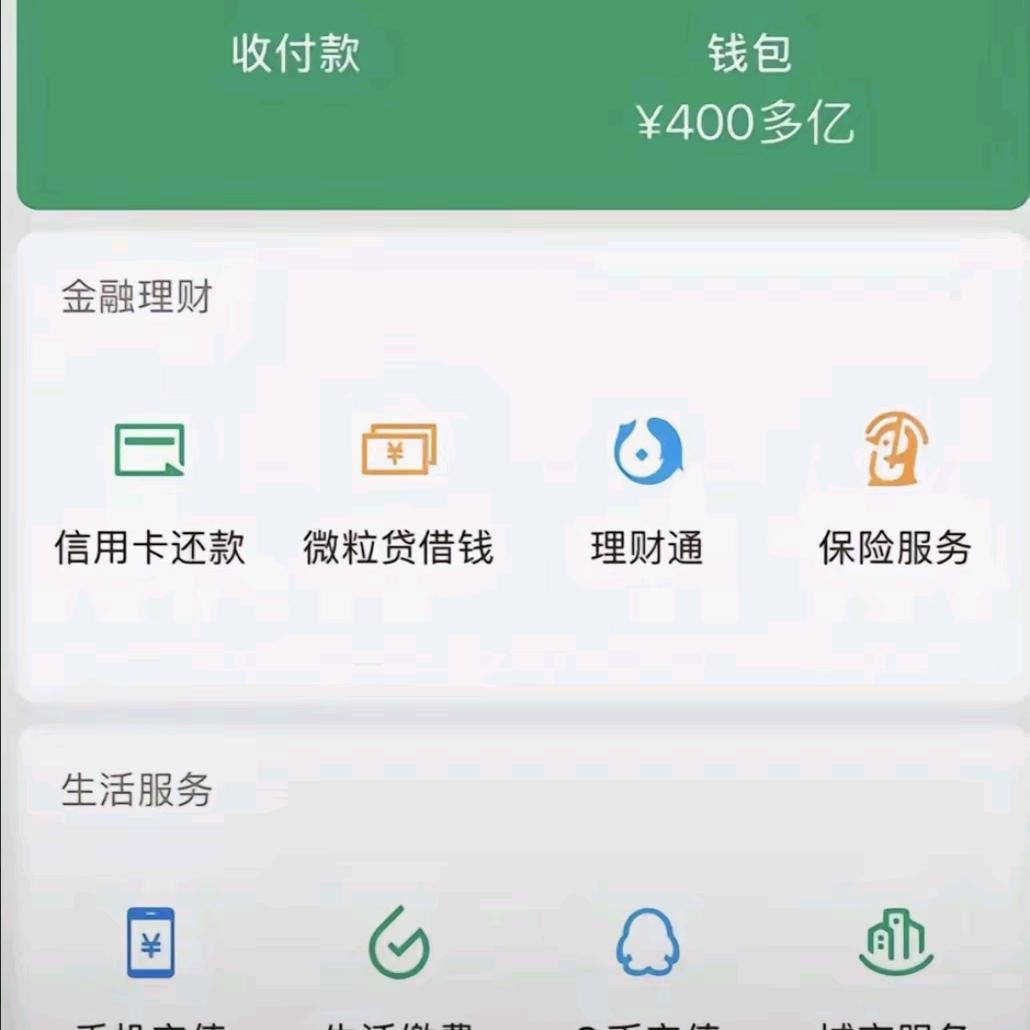Open city services building icon
Image resolution: width=1030 pixels, height=1030 pixels.
click(x=895, y=942)
